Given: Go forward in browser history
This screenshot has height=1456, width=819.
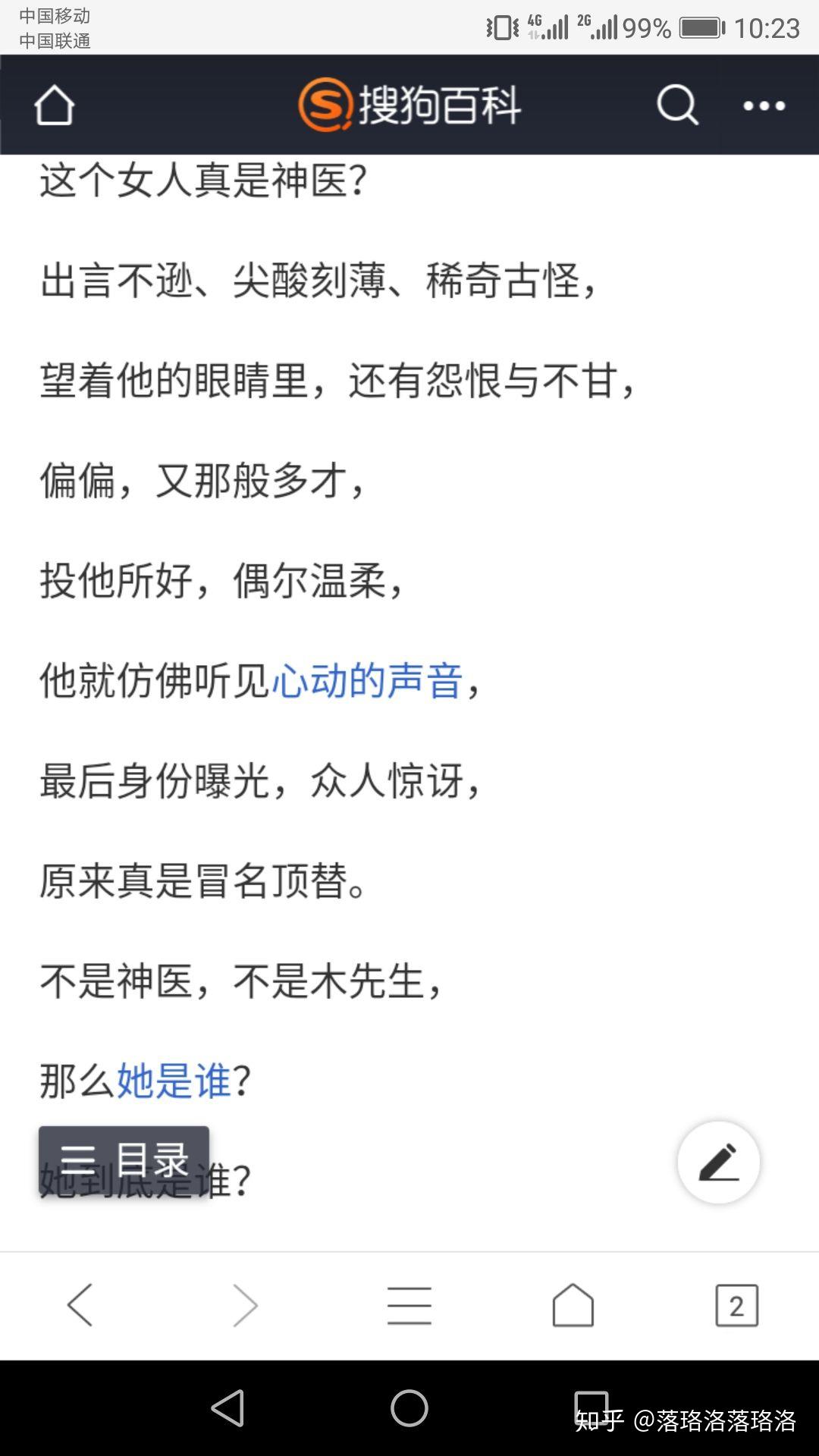Looking at the screenshot, I should click(x=245, y=1305).
